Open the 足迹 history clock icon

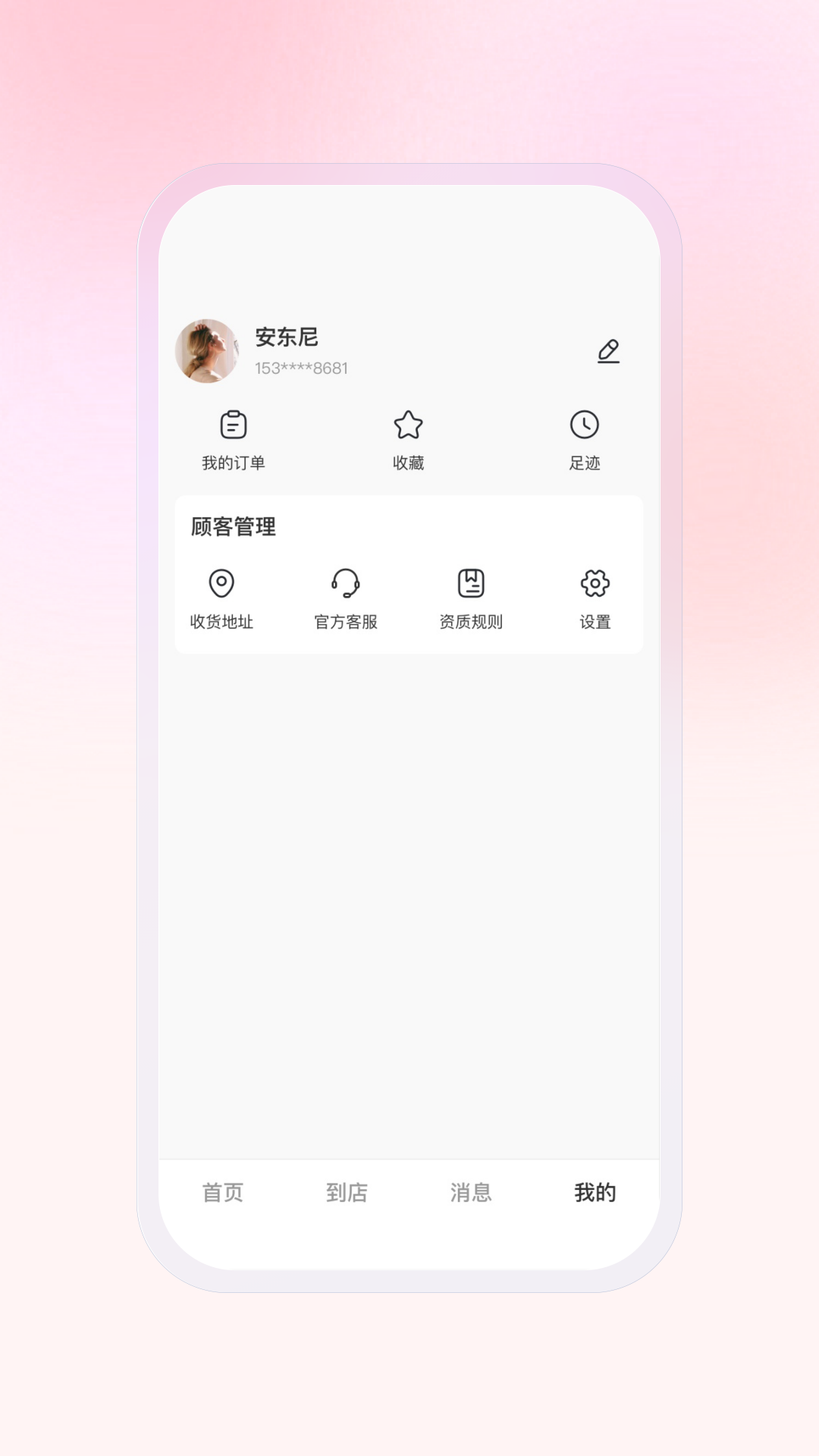pyautogui.click(x=584, y=425)
